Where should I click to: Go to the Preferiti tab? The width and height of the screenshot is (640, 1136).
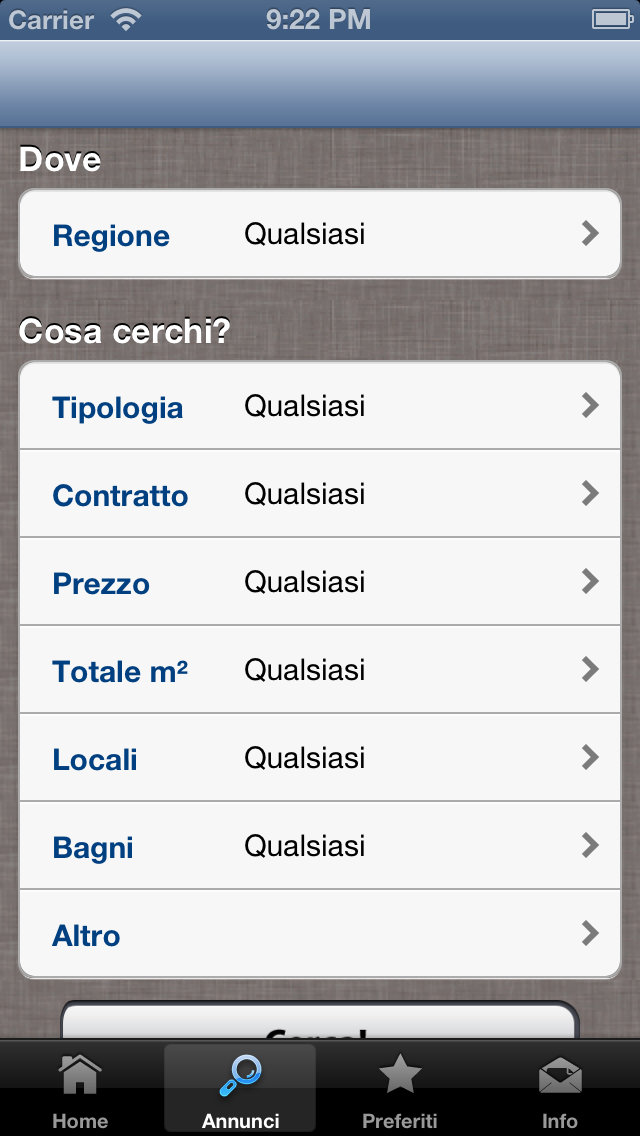(400, 1090)
